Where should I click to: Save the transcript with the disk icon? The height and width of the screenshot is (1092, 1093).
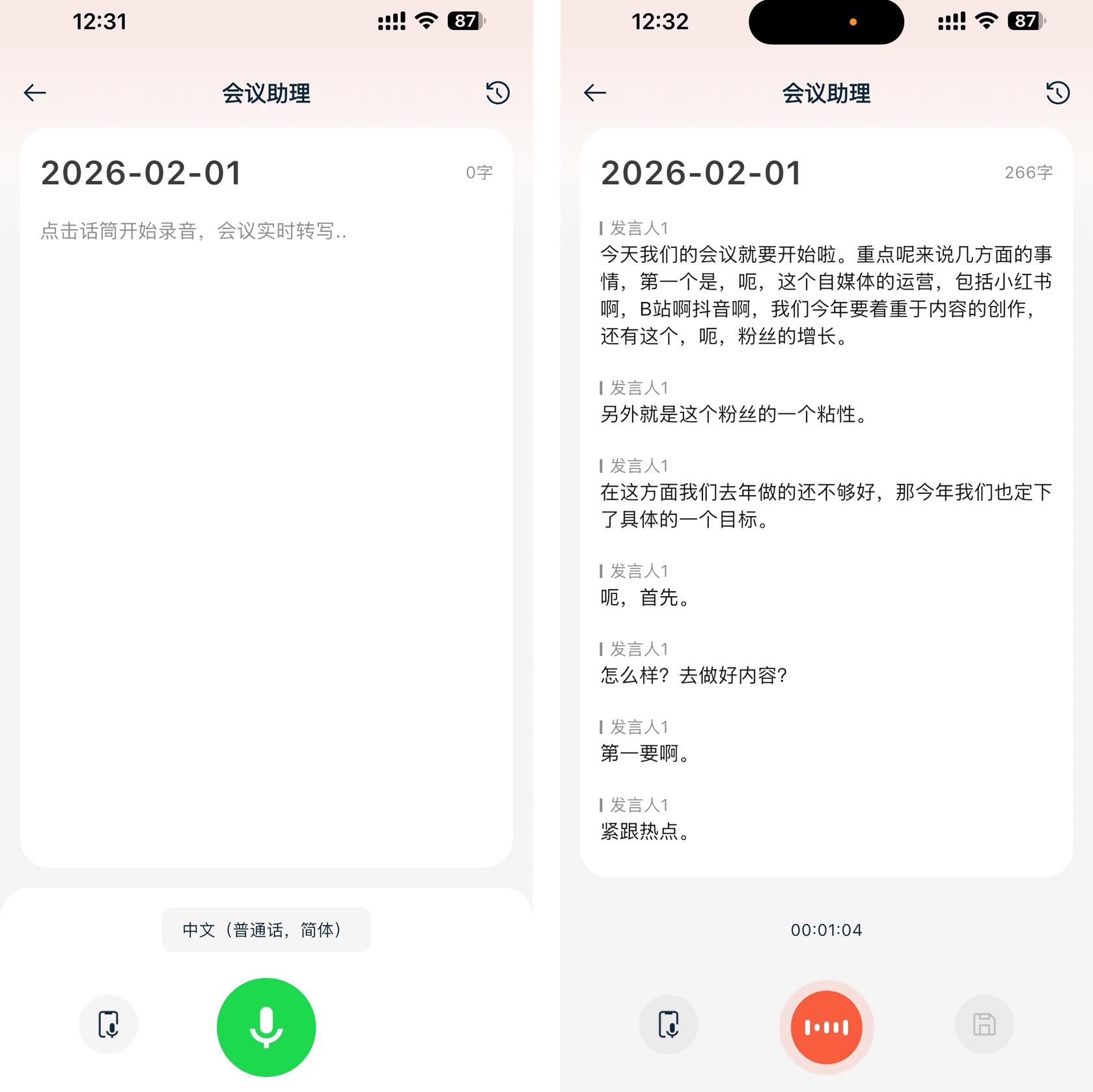tap(984, 1024)
